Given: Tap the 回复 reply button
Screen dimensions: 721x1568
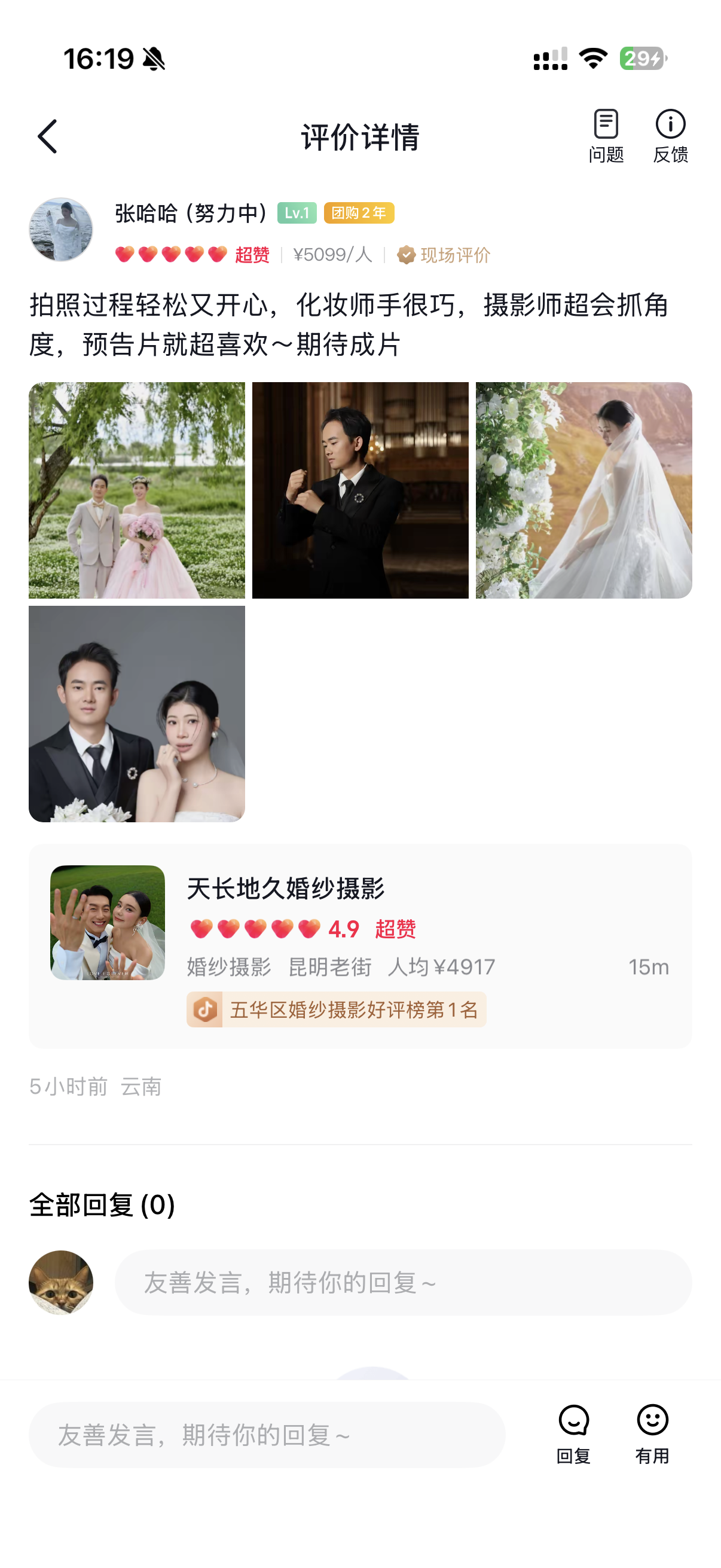Looking at the screenshot, I should pyautogui.click(x=573, y=1433).
